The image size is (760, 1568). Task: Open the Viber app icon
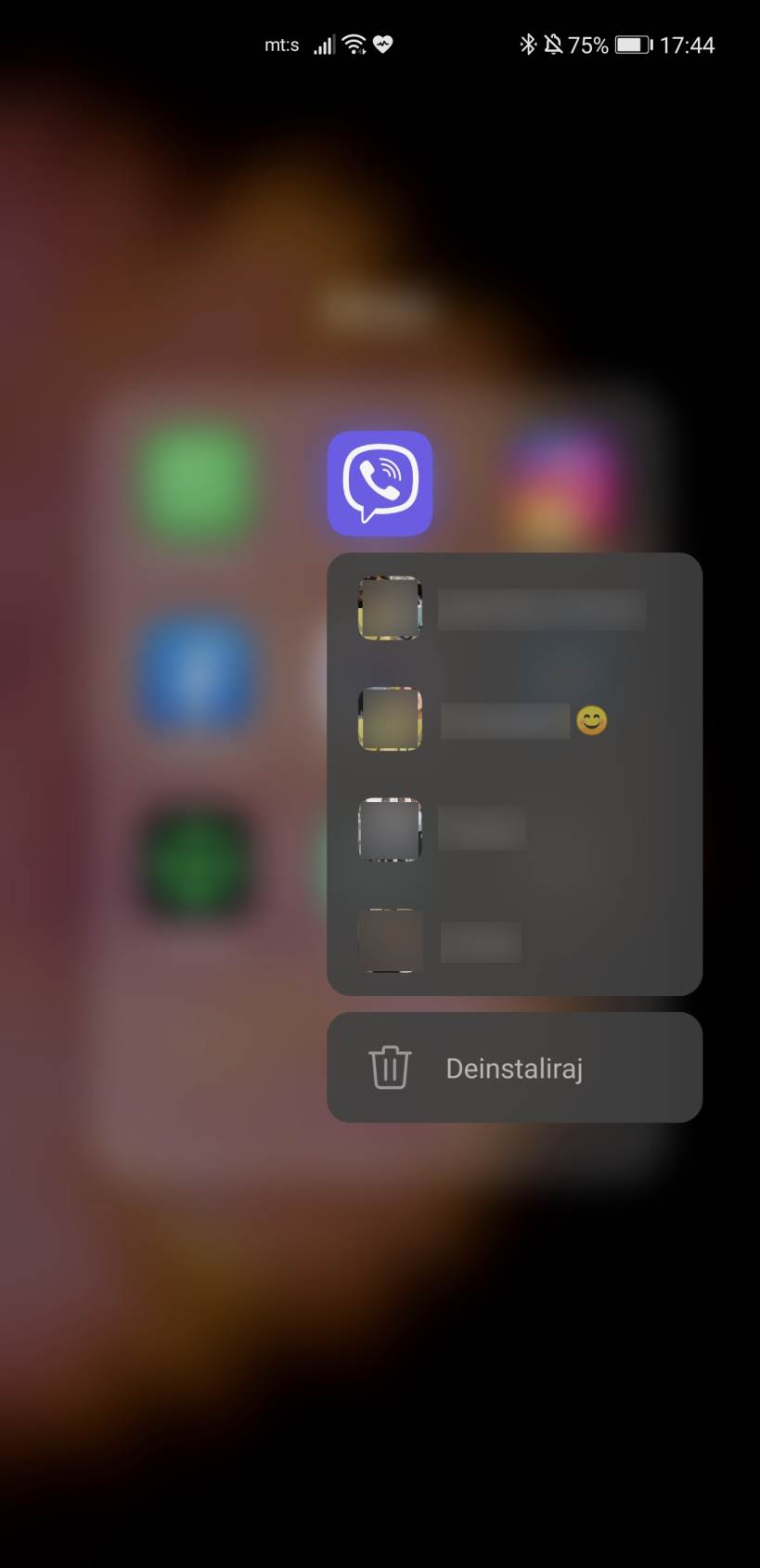point(380,483)
